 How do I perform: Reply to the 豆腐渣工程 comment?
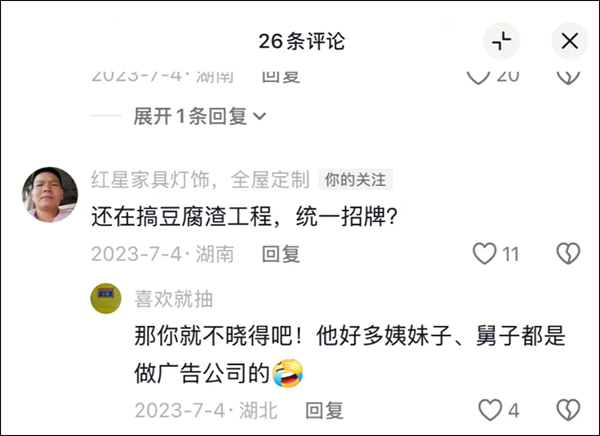click(x=281, y=254)
